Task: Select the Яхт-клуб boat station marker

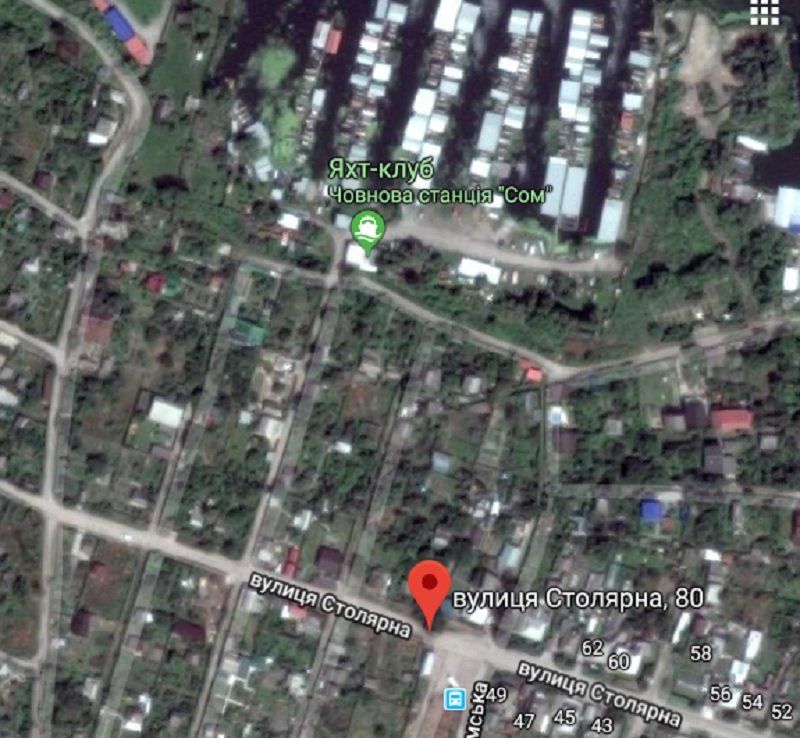Action: 367,228
